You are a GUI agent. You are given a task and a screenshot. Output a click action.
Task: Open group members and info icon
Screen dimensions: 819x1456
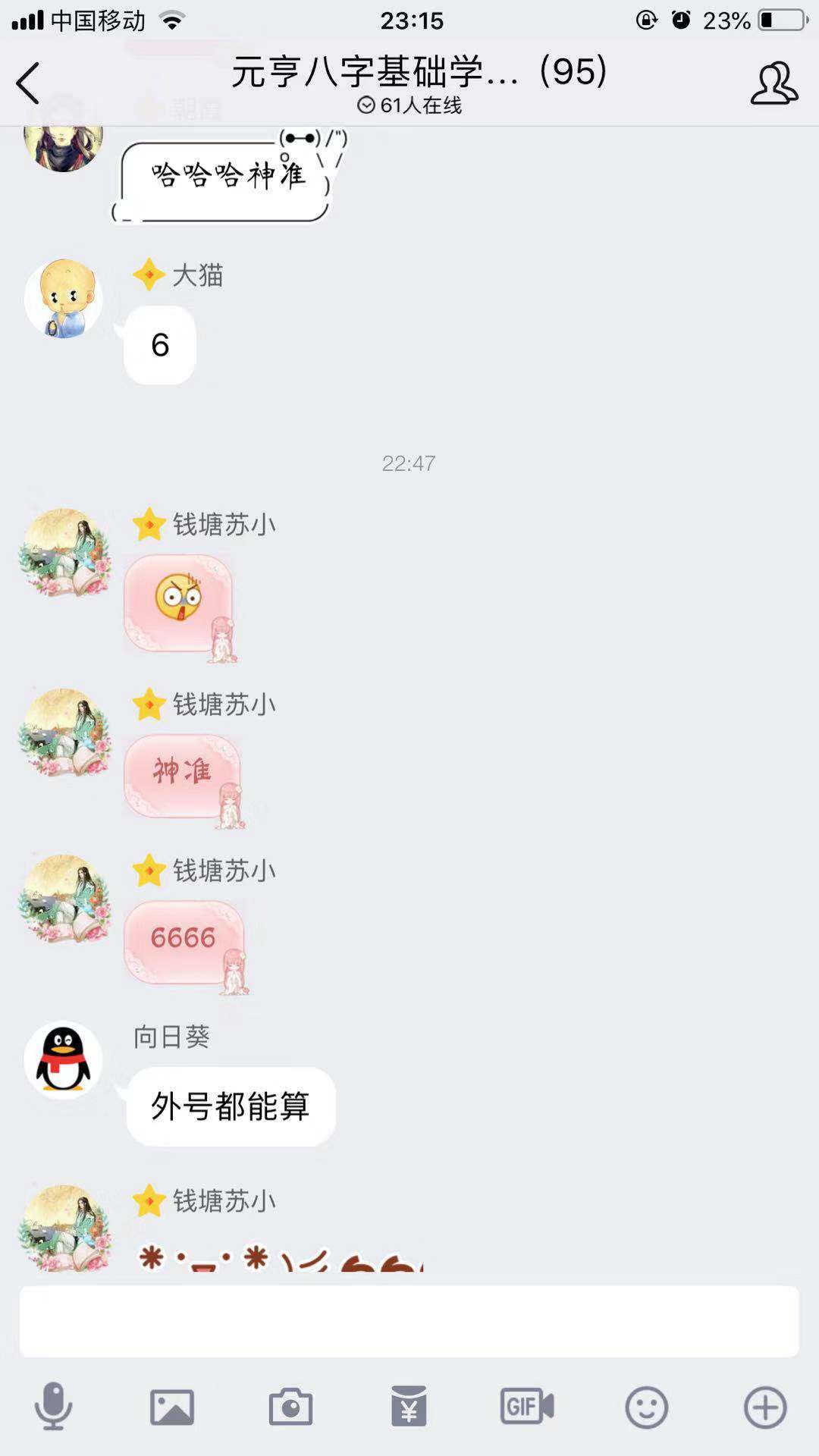(773, 83)
